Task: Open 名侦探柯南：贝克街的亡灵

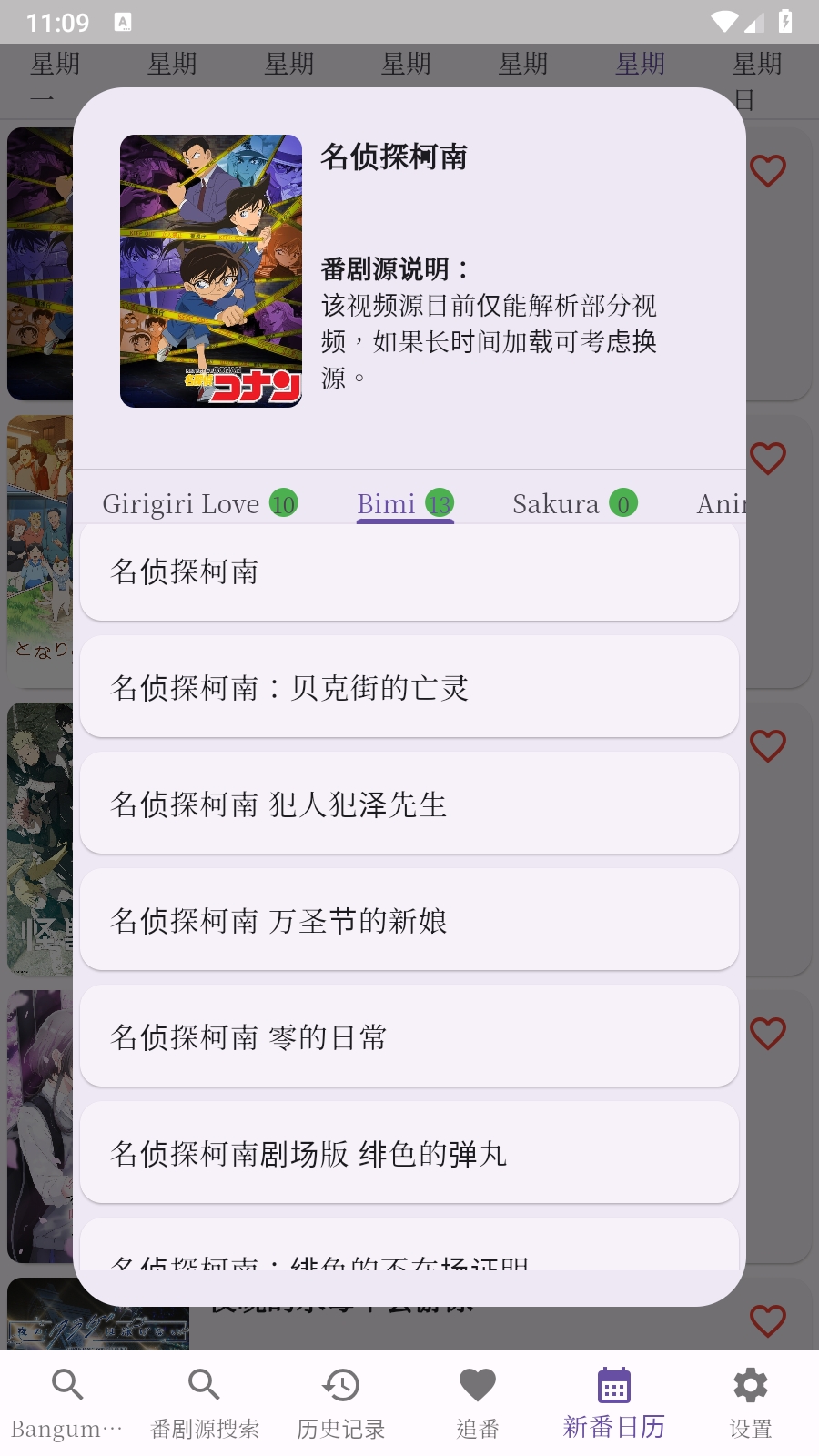Action: point(409,688)
